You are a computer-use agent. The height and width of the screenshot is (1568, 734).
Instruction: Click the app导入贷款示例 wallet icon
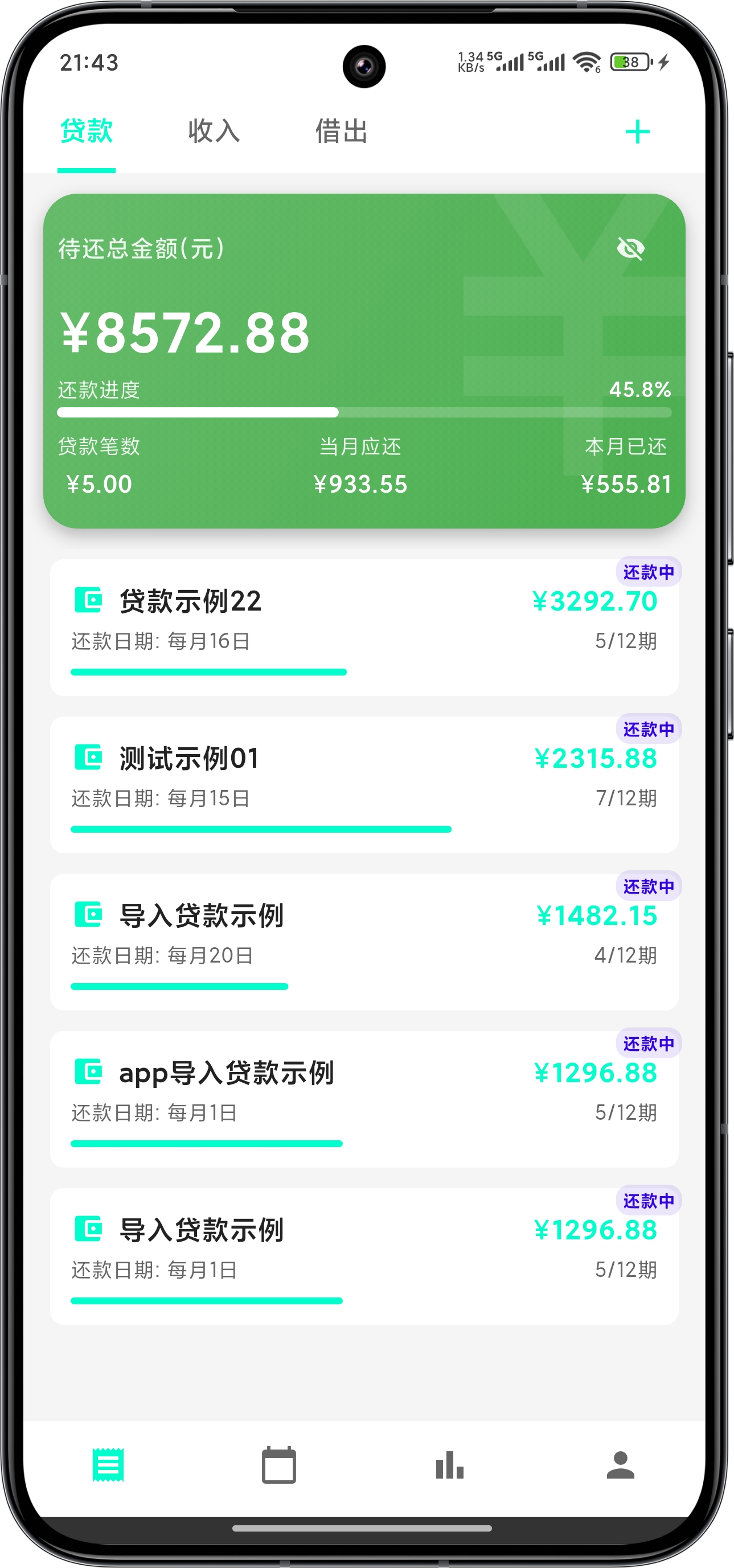tap(89, 1072)
